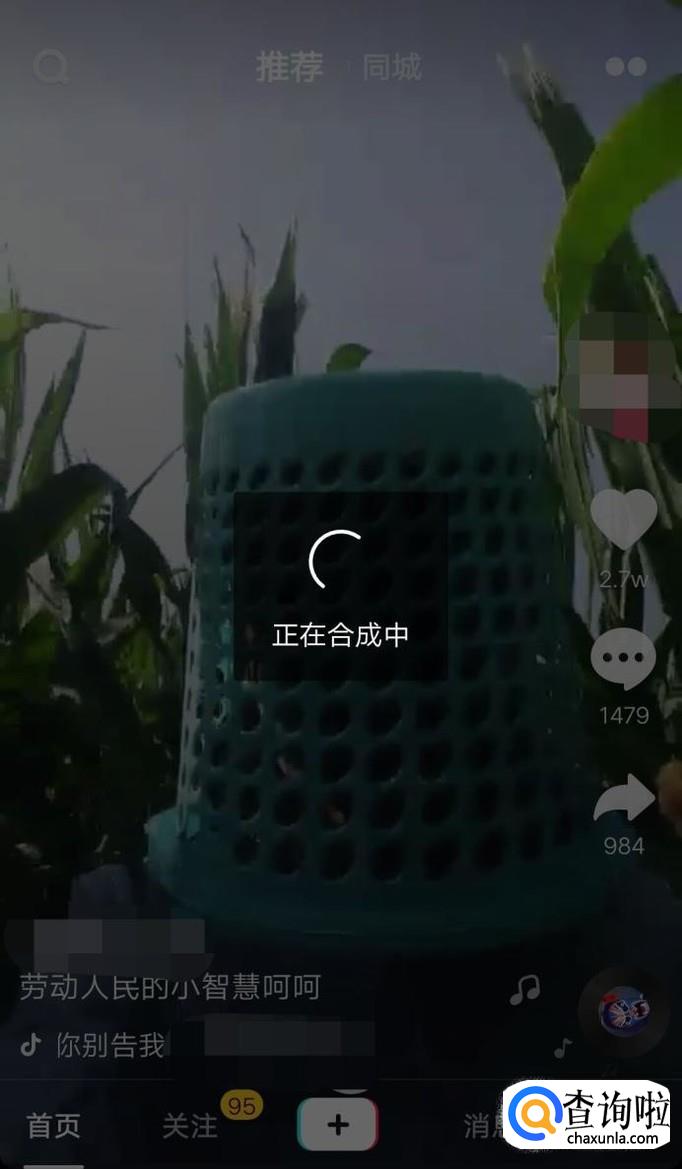Open the comments on this video
This screenshot has width=682, height=1169.
pos(623,662)
